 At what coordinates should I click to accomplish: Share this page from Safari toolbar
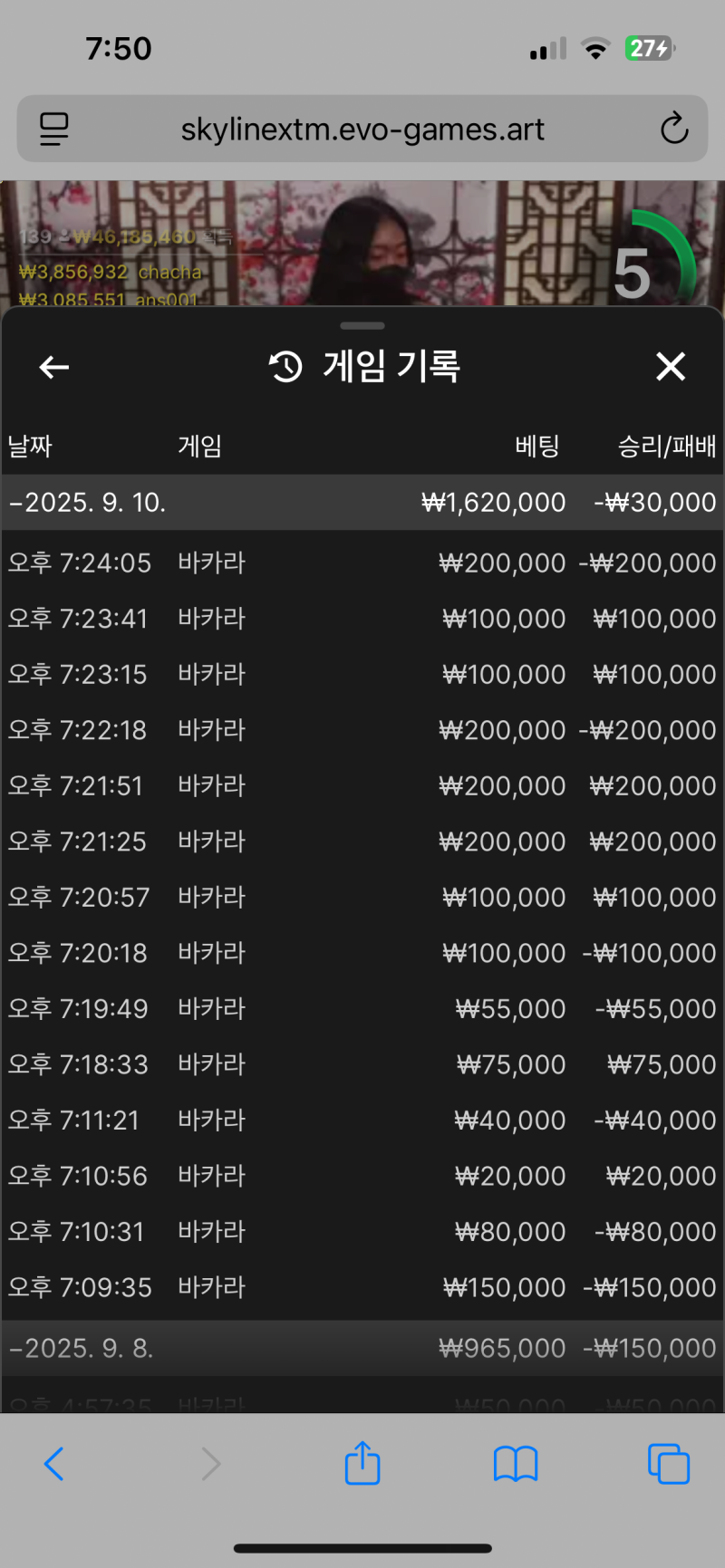coord(362,1463)
